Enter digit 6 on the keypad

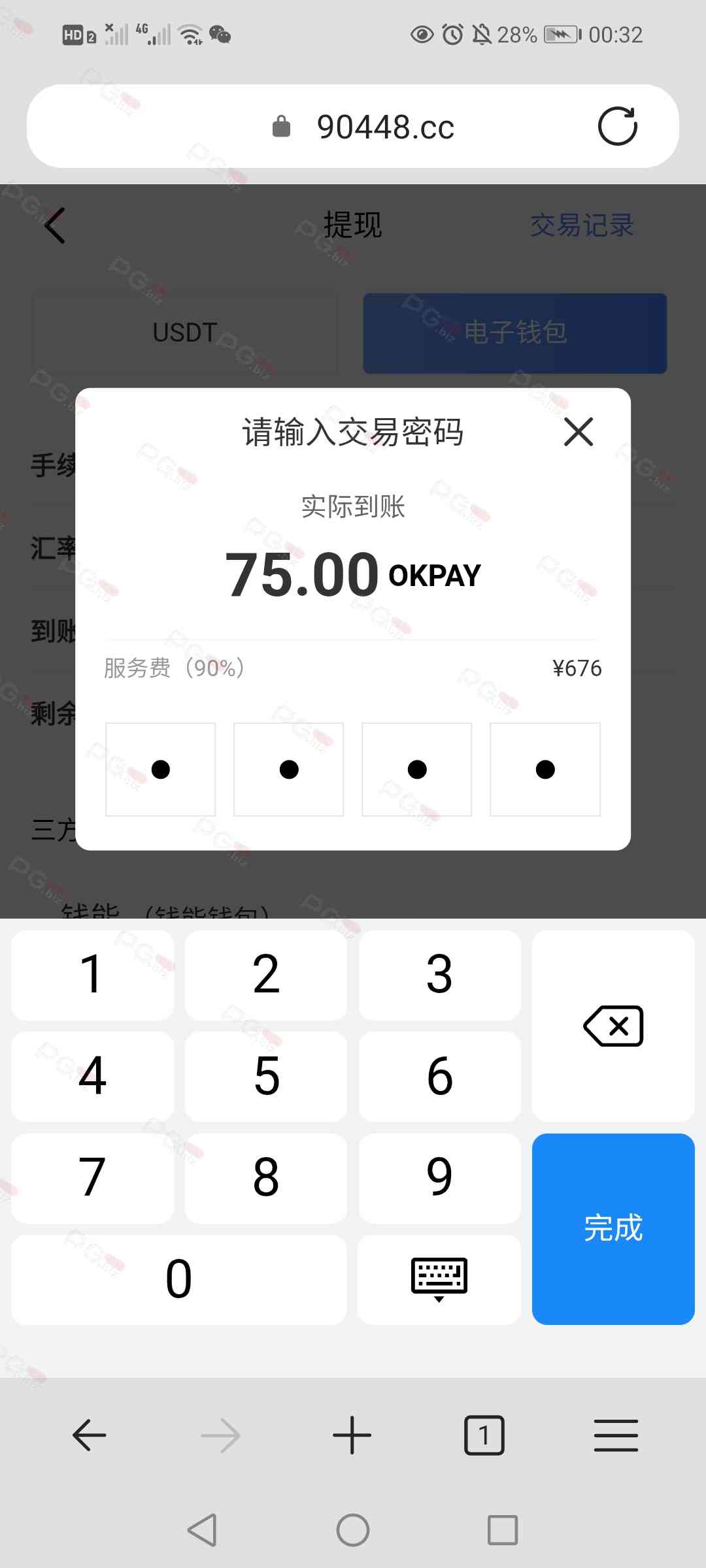coord(439,1076)
